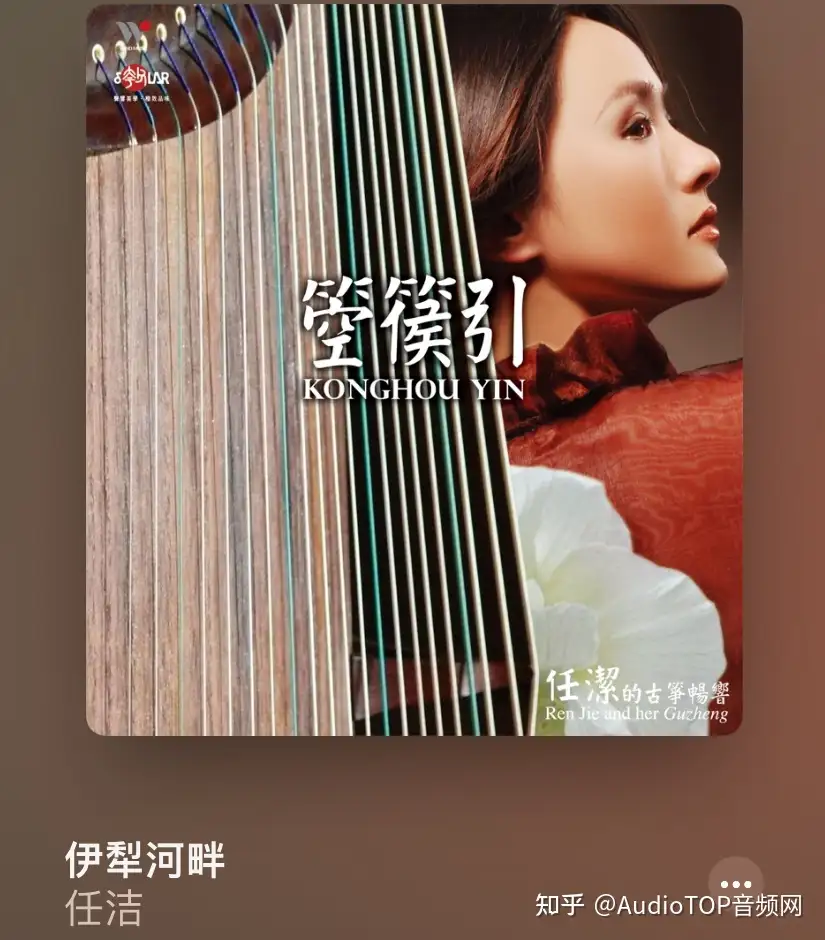Open the three-dot more options menu
Viewport: 825px width, 940px height.
point(735,884)
